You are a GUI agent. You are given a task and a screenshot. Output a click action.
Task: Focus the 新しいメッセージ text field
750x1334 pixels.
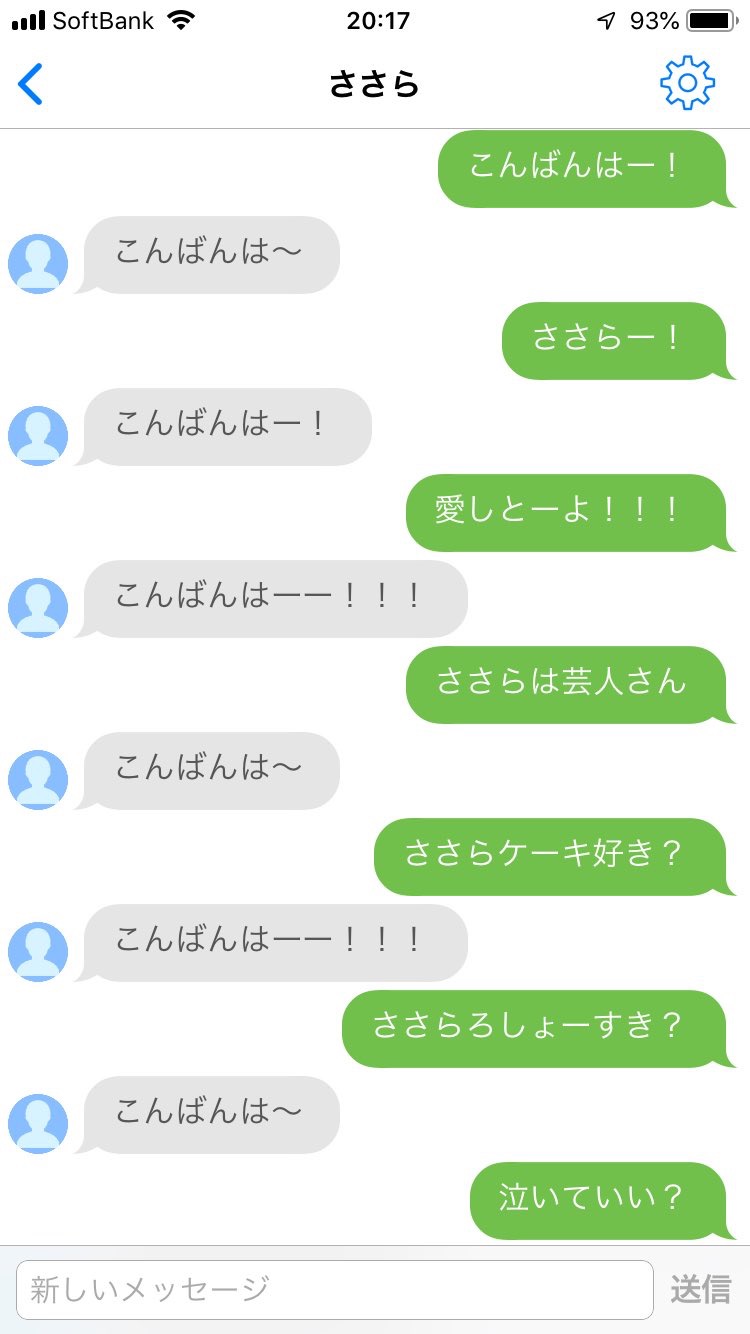click(335, 1289)
